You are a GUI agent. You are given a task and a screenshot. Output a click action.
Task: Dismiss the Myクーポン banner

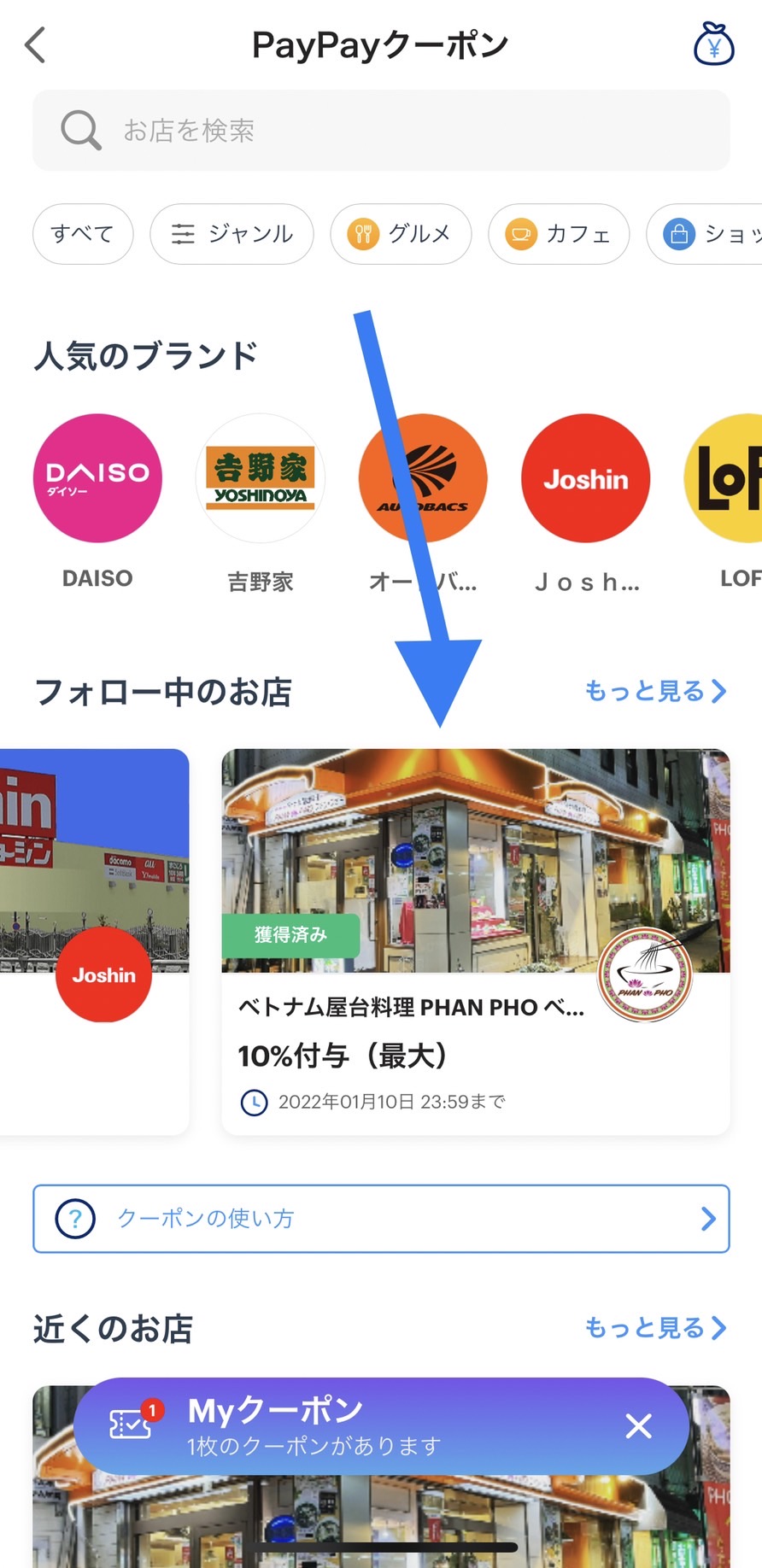point(638,1425)
